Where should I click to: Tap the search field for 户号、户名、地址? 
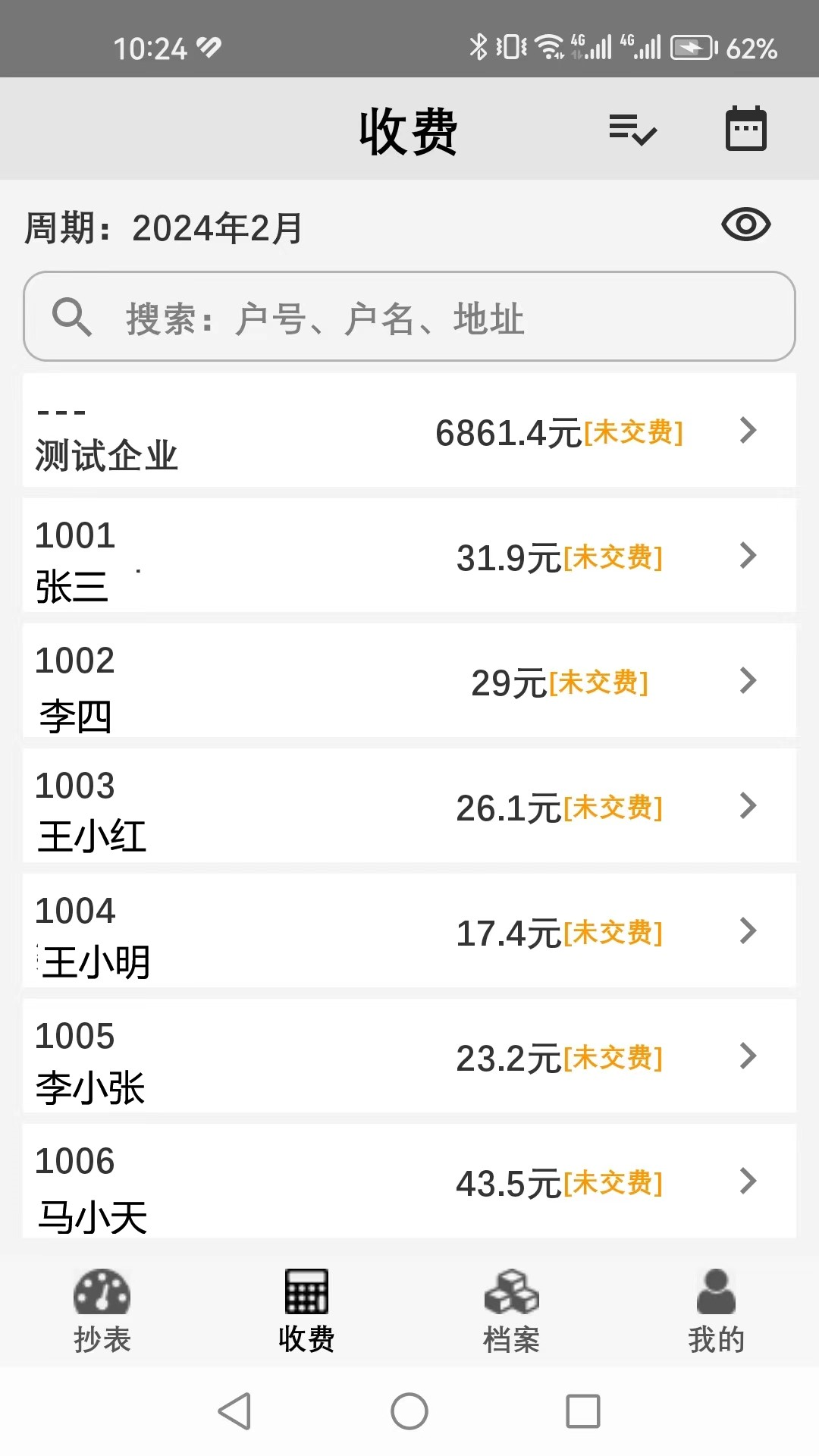tap(409, 317)
